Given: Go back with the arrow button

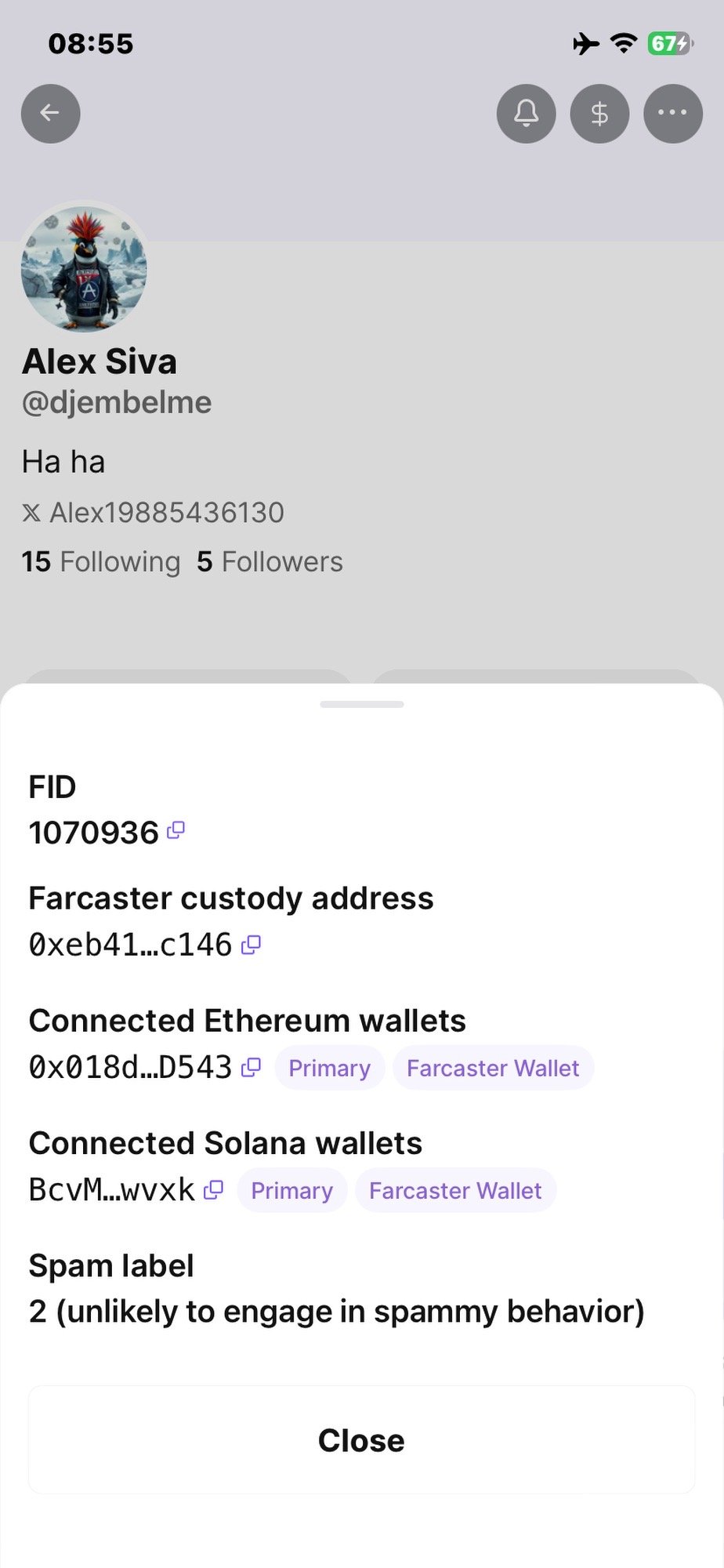Looking at the screenshot, I should tap(51, 114).
